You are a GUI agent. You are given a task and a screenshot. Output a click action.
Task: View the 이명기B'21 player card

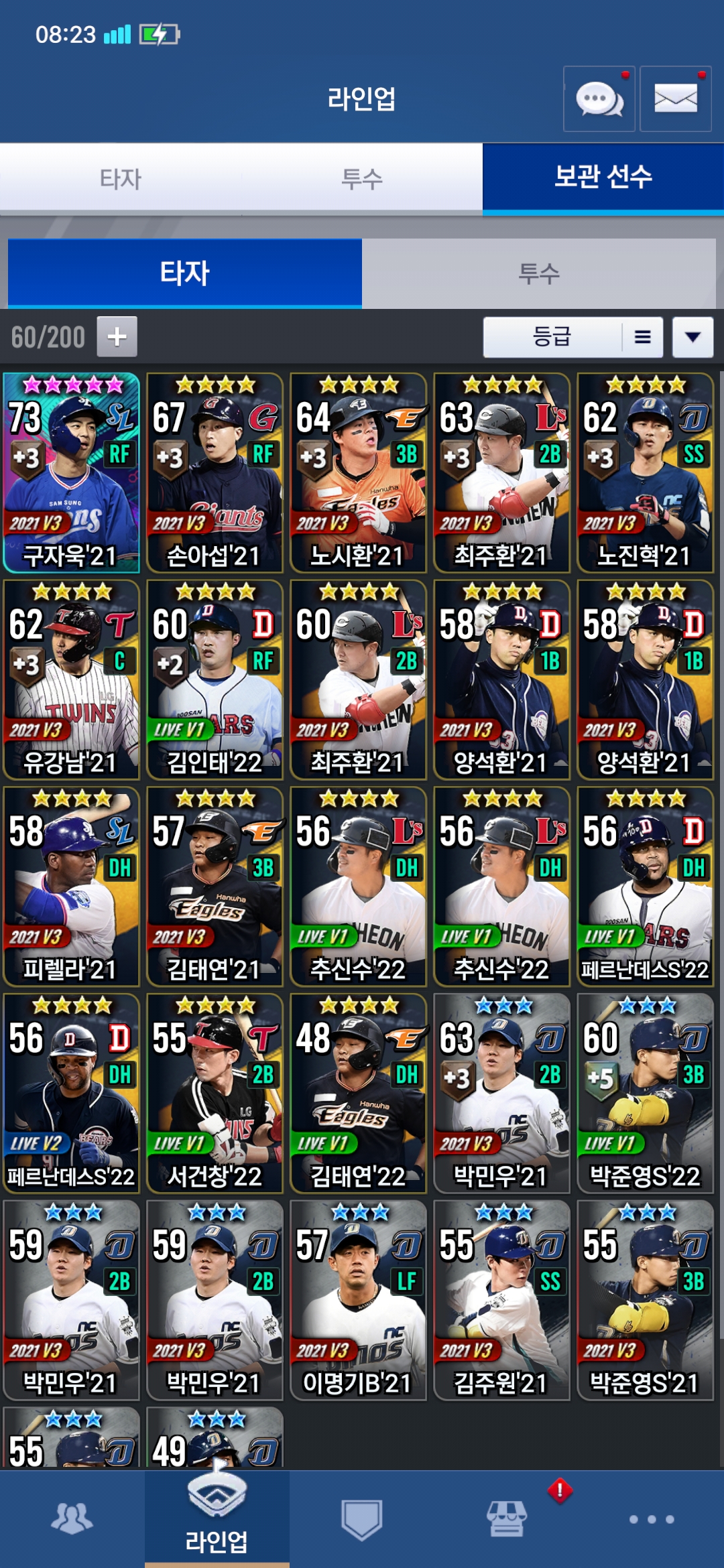pos(358,1300)
